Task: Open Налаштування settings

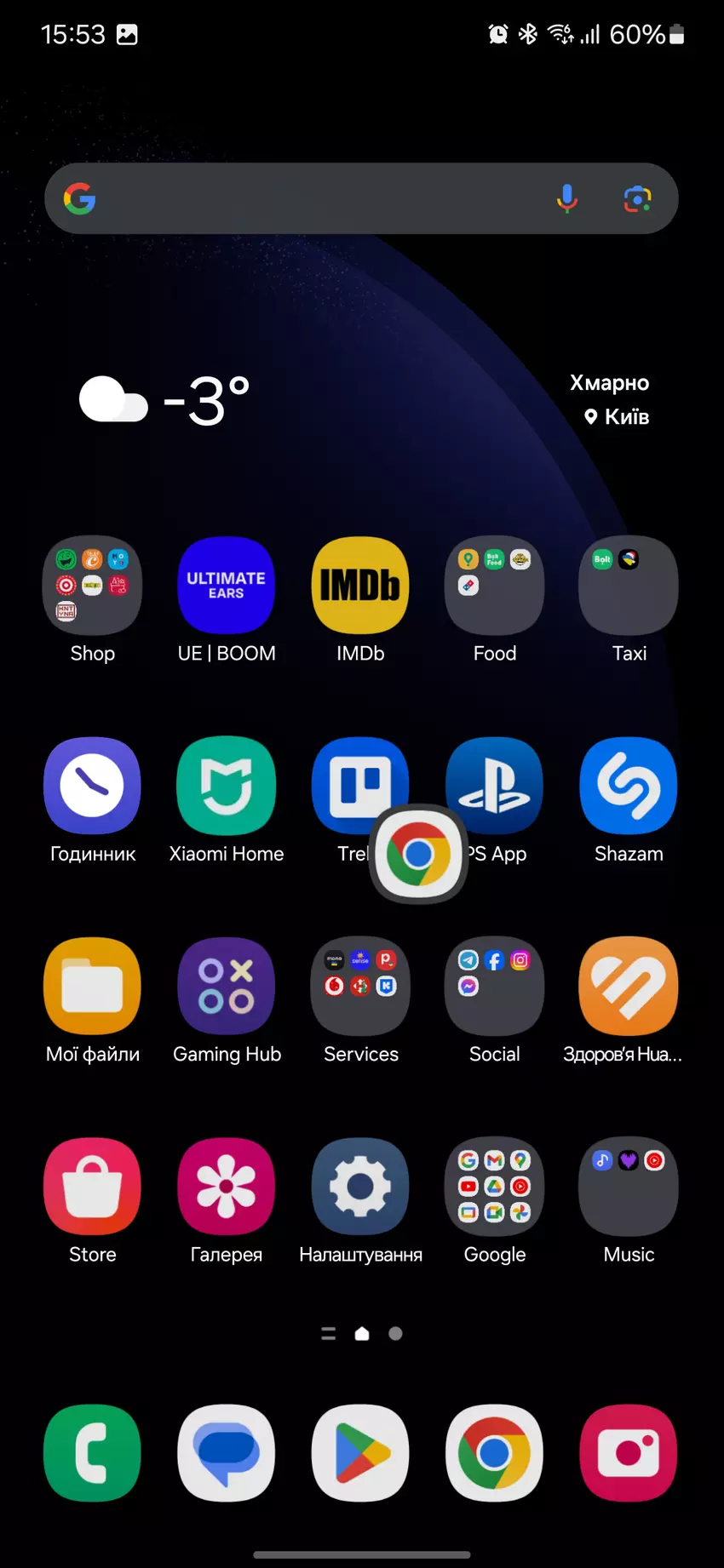Action: pos(360,1187)
